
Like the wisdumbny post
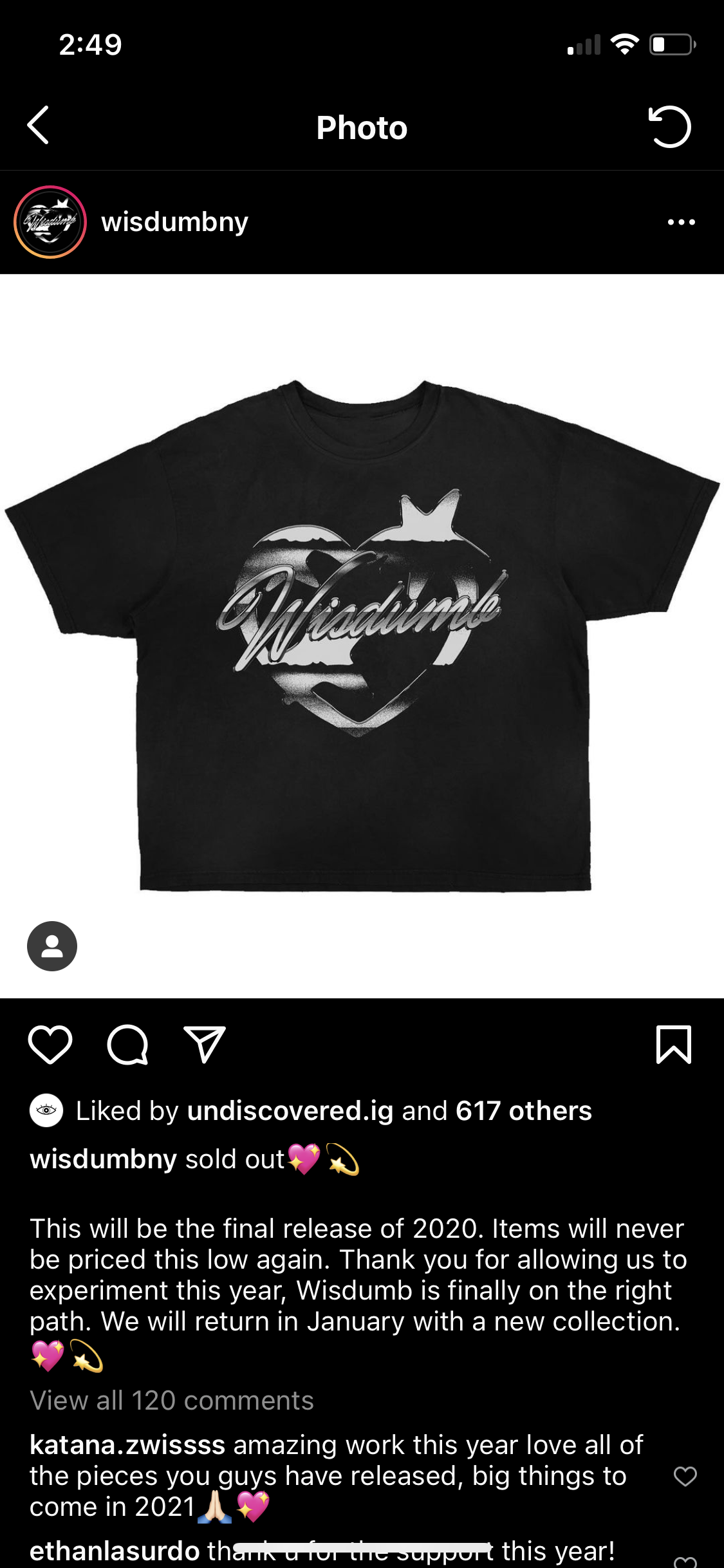pyautogui.click(x=50, y=1045)
